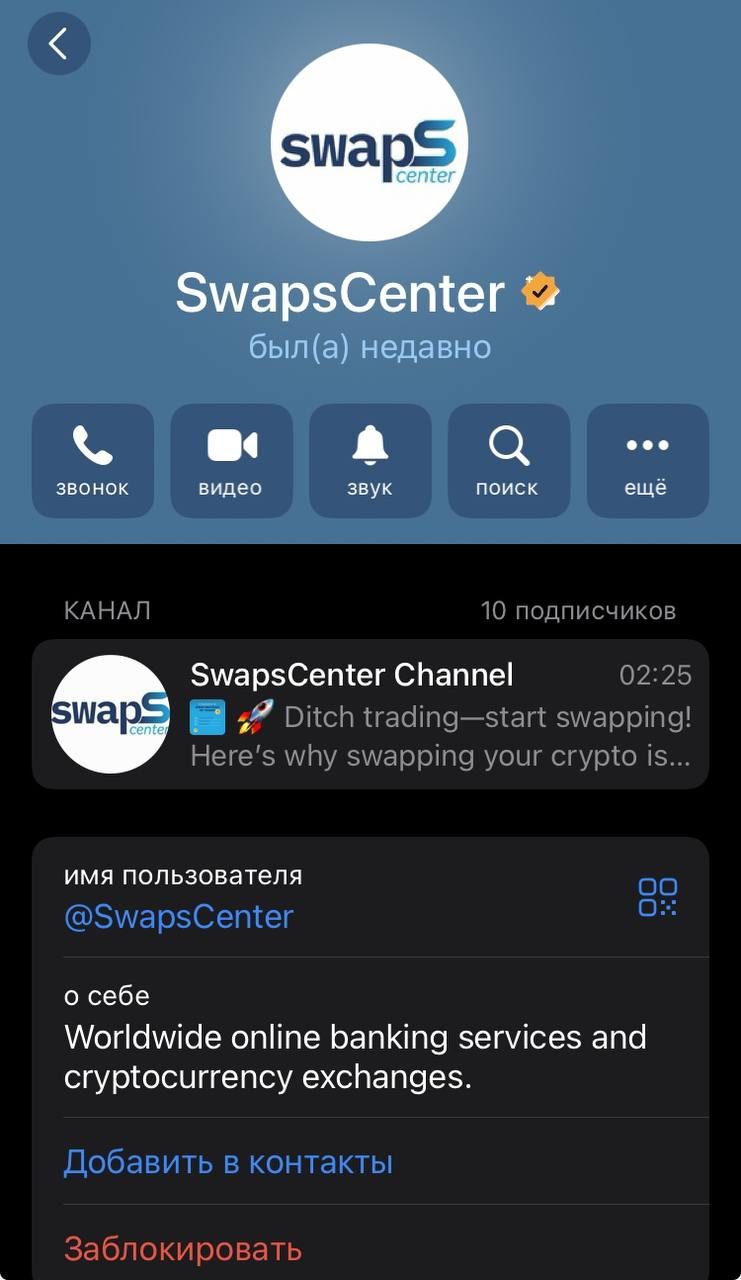Tap Заблокировать to block this user
The image size is (741, 1280).
183,1248
